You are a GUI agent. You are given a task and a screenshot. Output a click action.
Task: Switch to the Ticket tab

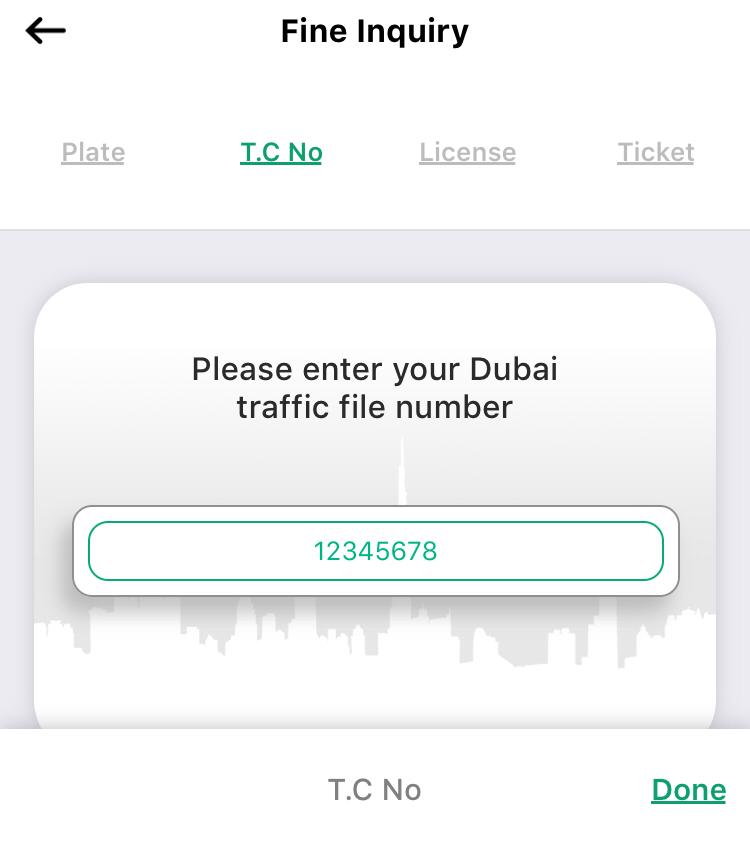pyautogui.click(x=655, y=152)
